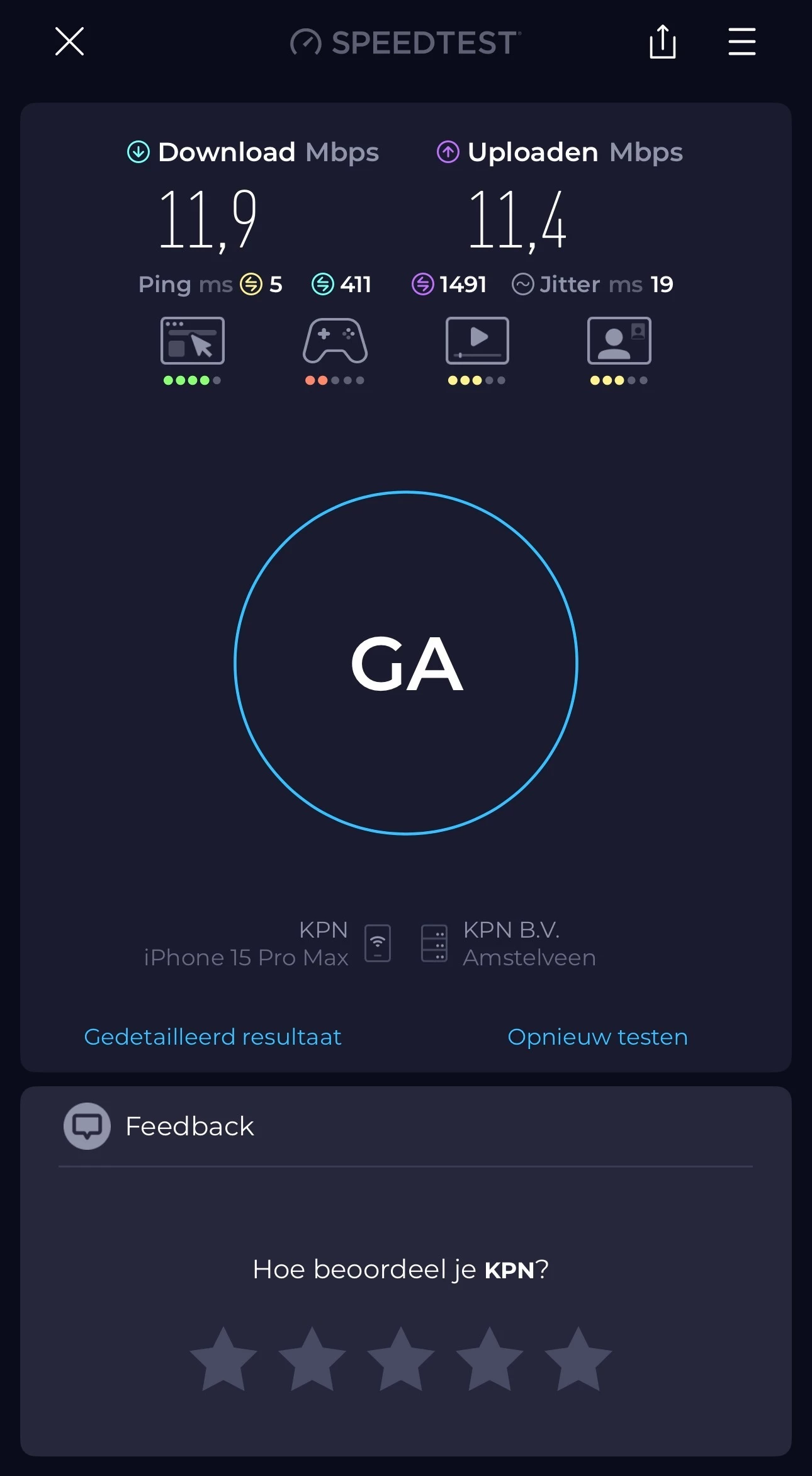Image resolution: width=812 pixels, height=1476 pixels.
Task: Start a new test with GA button
Action: point(406,662)
